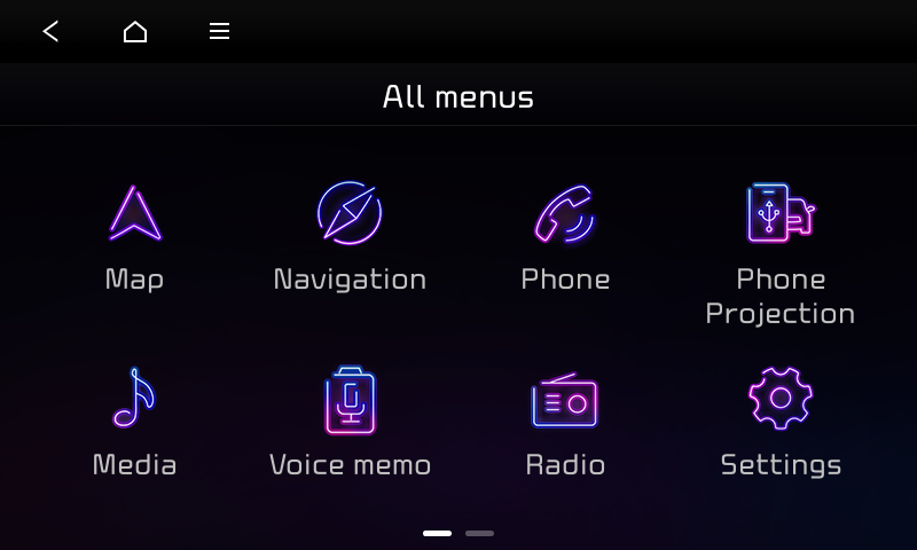Open the hamburger menu
This screenshot has height=550, width=917.
219,31
